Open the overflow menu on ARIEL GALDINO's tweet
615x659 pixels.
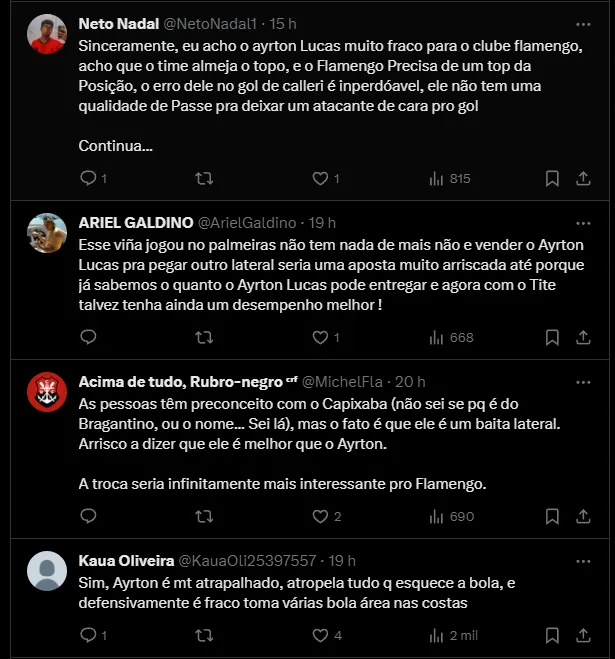pyautogui.click(x=582, y=222)
